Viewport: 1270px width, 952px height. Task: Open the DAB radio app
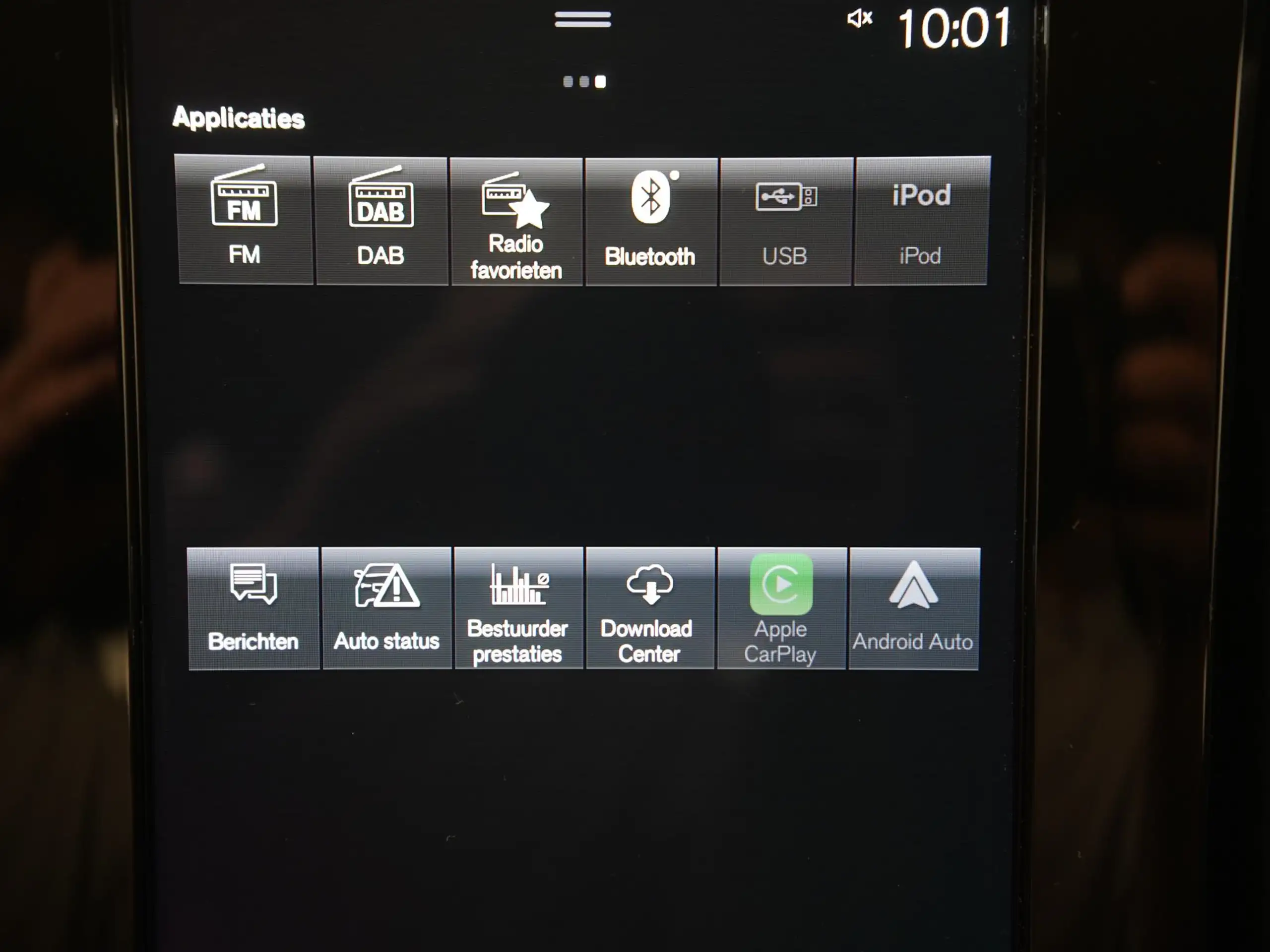(381, 220)
